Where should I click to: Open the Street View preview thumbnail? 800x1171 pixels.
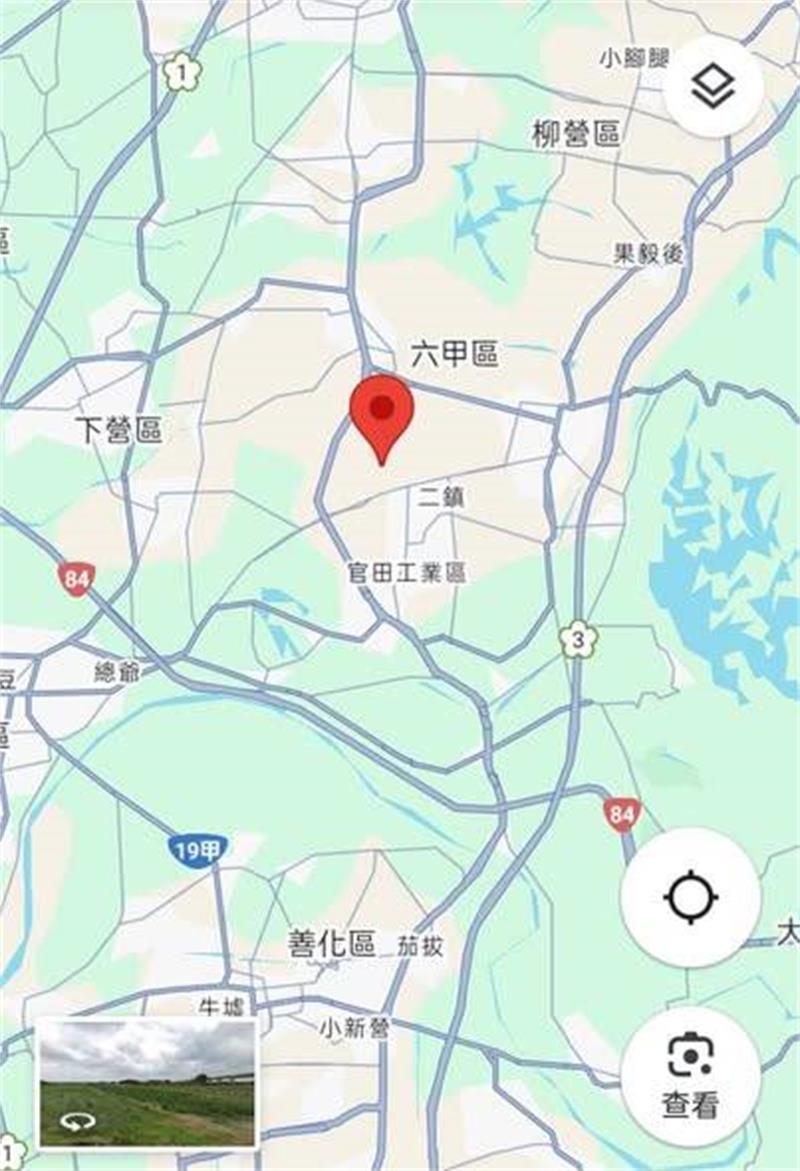[146, 1081]
